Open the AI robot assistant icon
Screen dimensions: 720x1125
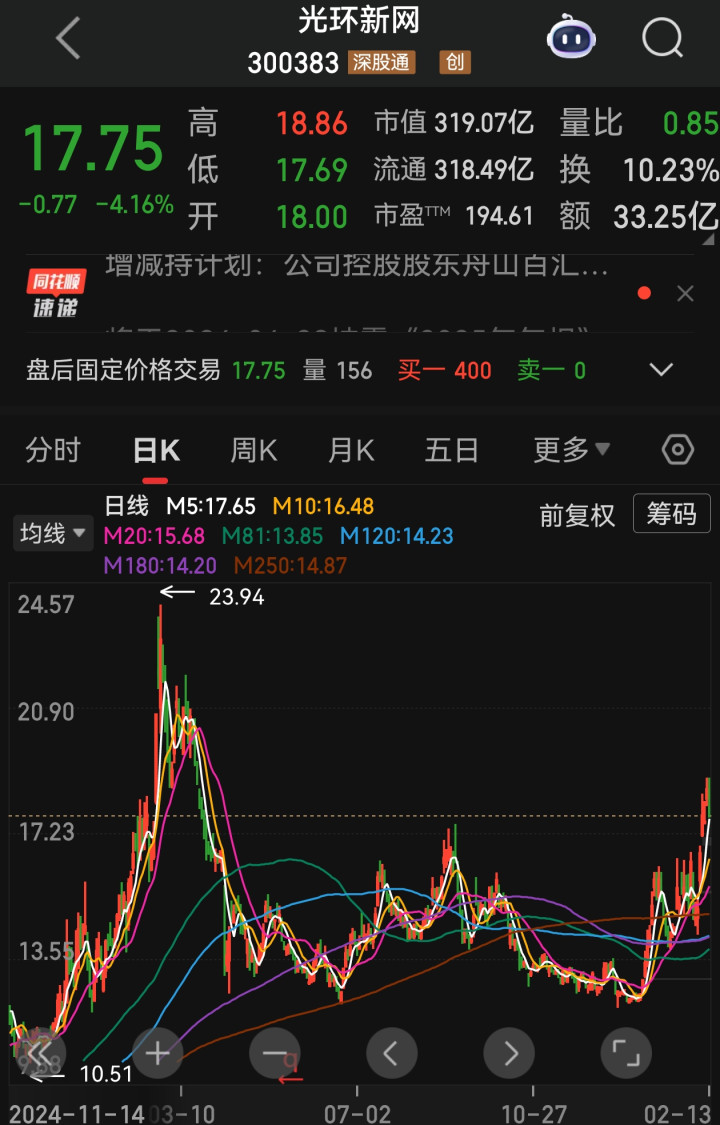(571, 39)
